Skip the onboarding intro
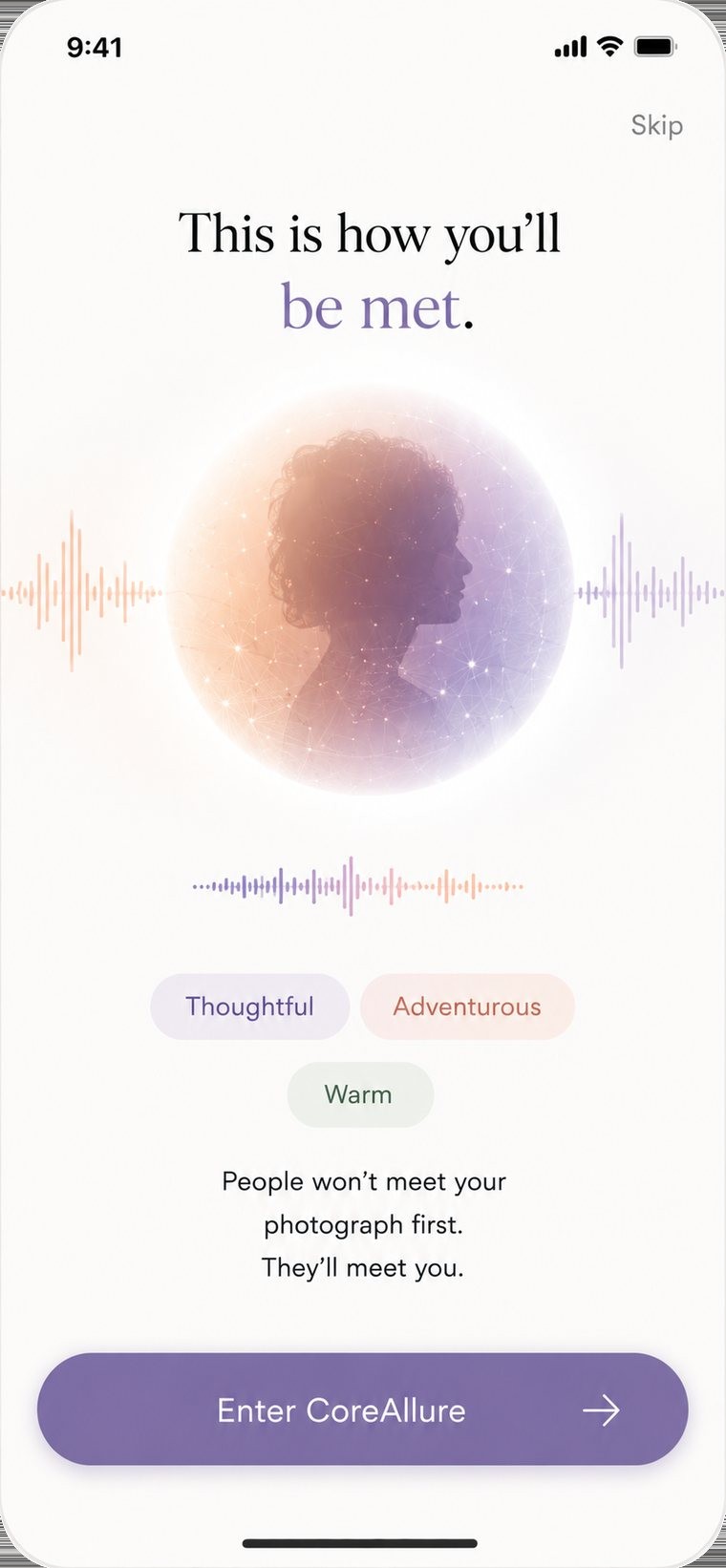The image size is (726, 1568). [x=656, y=125]
